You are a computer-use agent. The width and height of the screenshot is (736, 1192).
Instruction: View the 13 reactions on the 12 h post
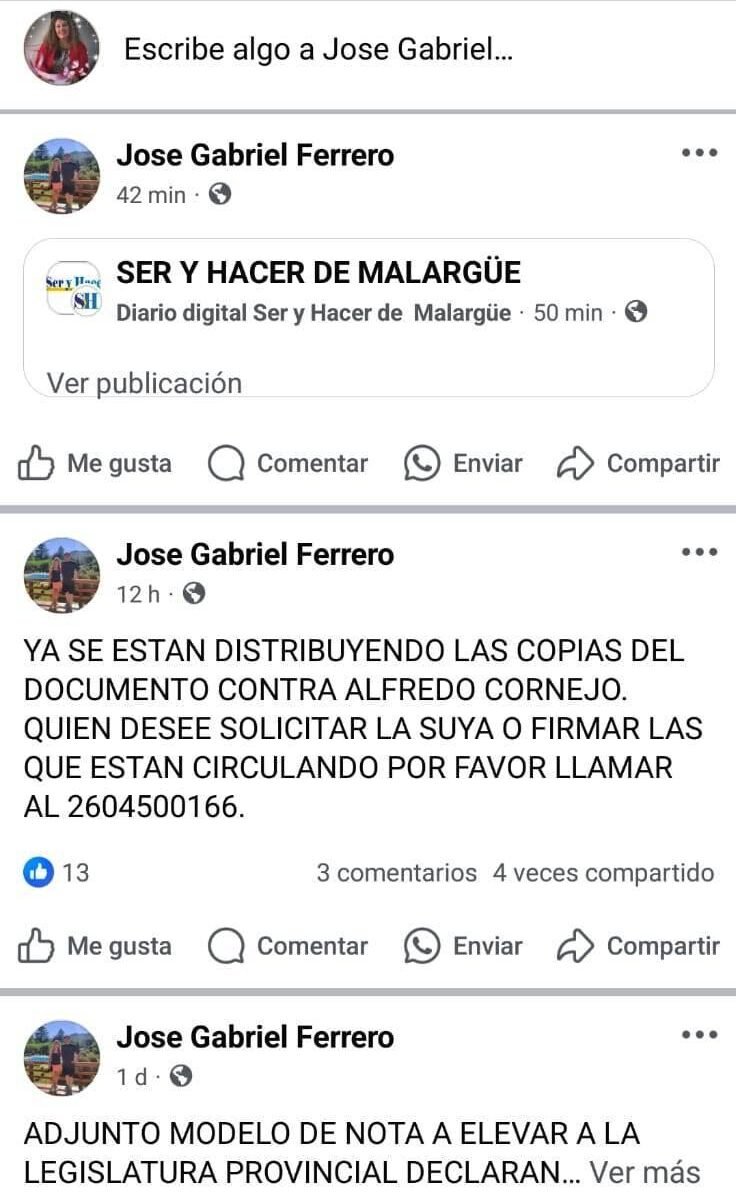click(x=56, y=872)
